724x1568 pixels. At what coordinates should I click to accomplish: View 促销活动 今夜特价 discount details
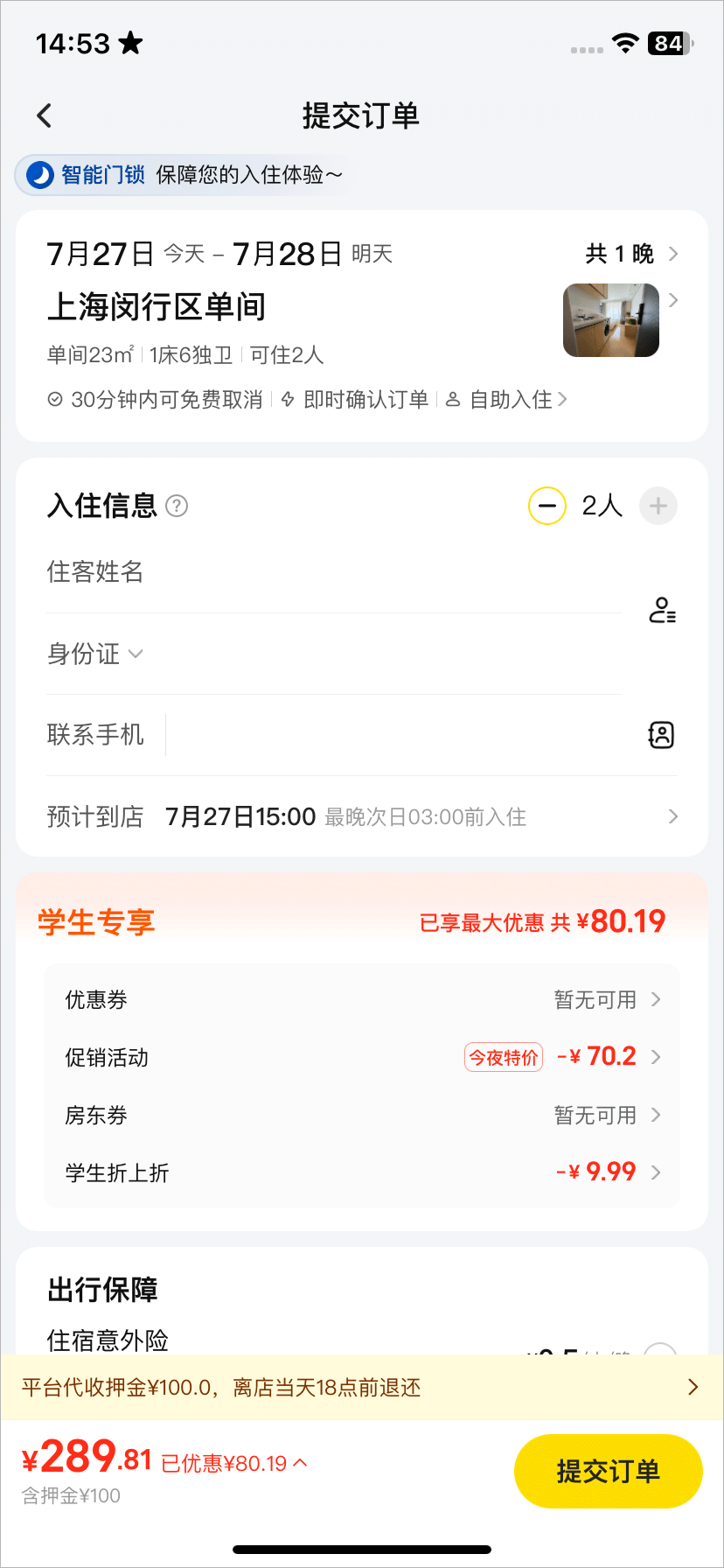pyautogui.click(x=362, y=1057)
